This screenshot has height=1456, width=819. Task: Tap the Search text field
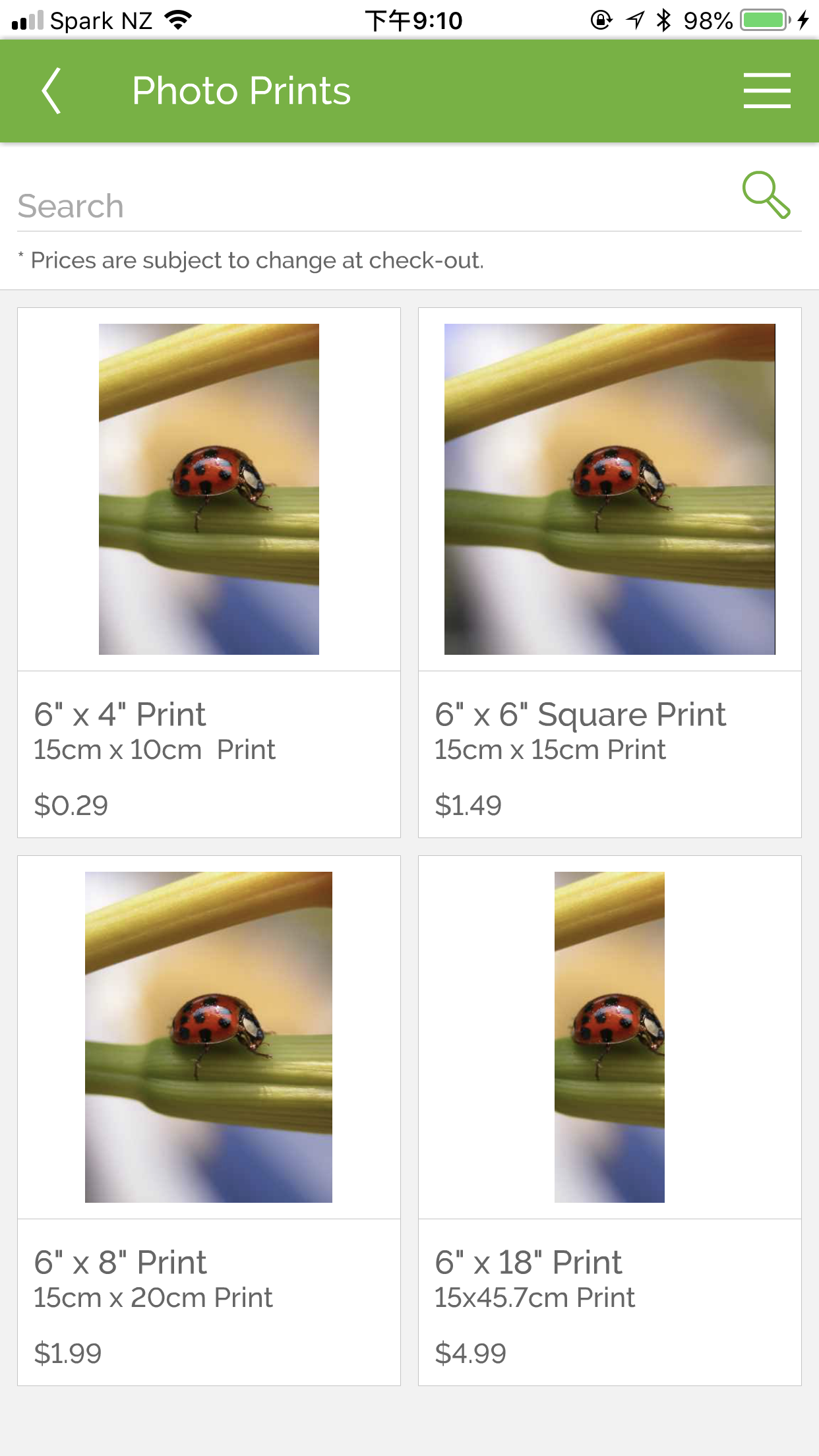369,206
